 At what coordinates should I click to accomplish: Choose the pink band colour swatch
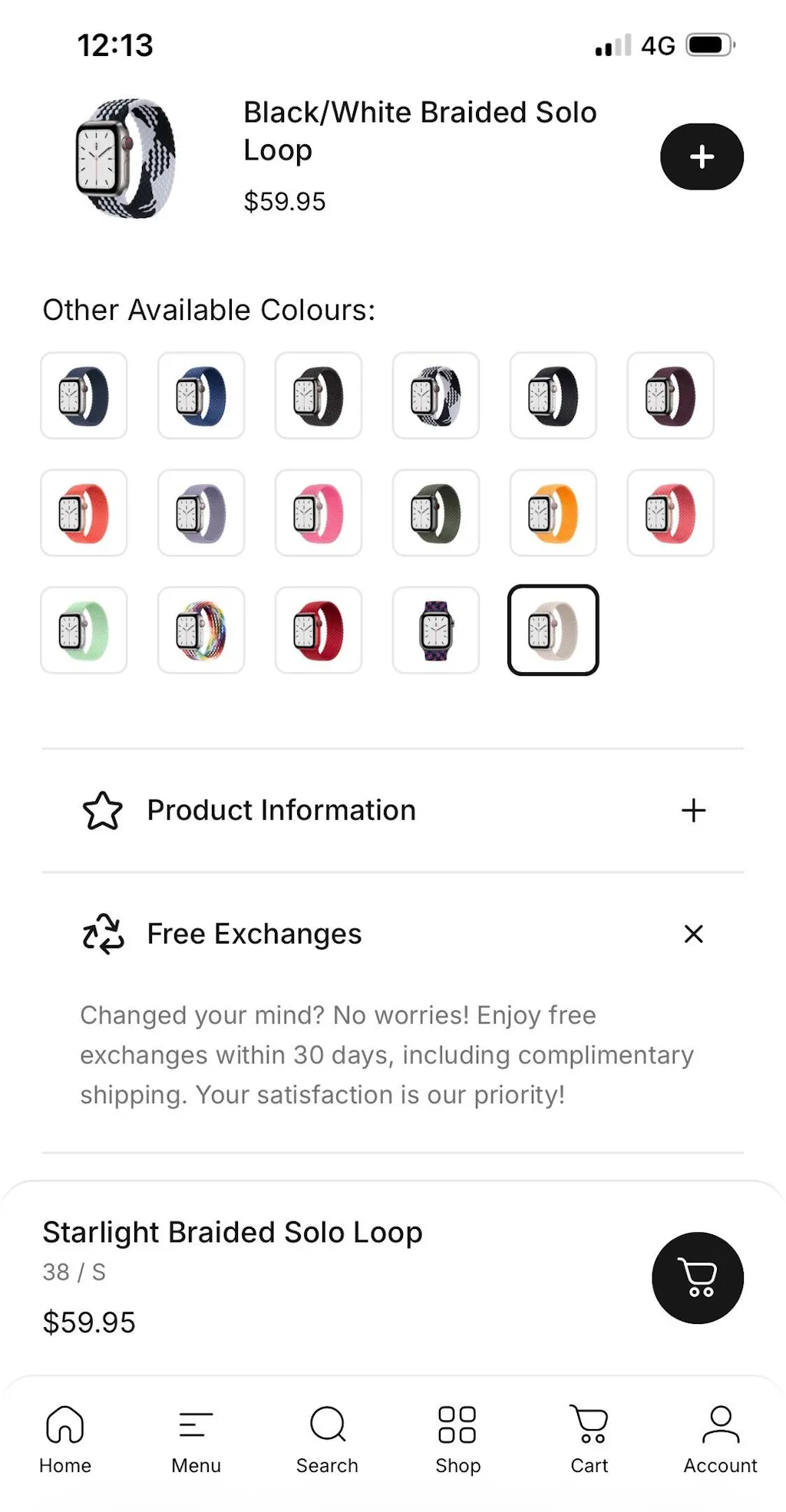pyautogui.click(x=318, y=512)
